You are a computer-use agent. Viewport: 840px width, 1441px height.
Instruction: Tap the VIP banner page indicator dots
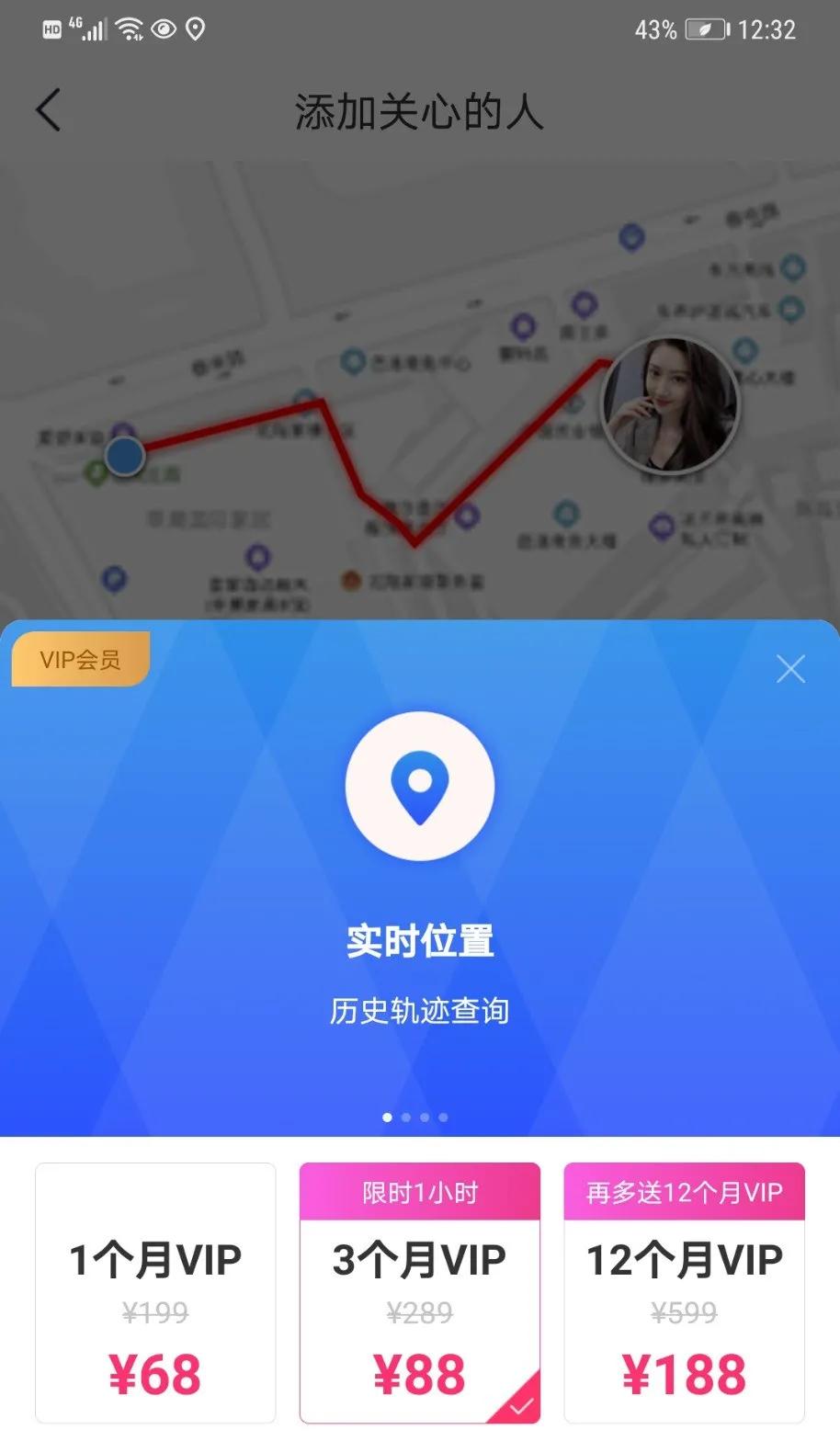point(414,1118)
